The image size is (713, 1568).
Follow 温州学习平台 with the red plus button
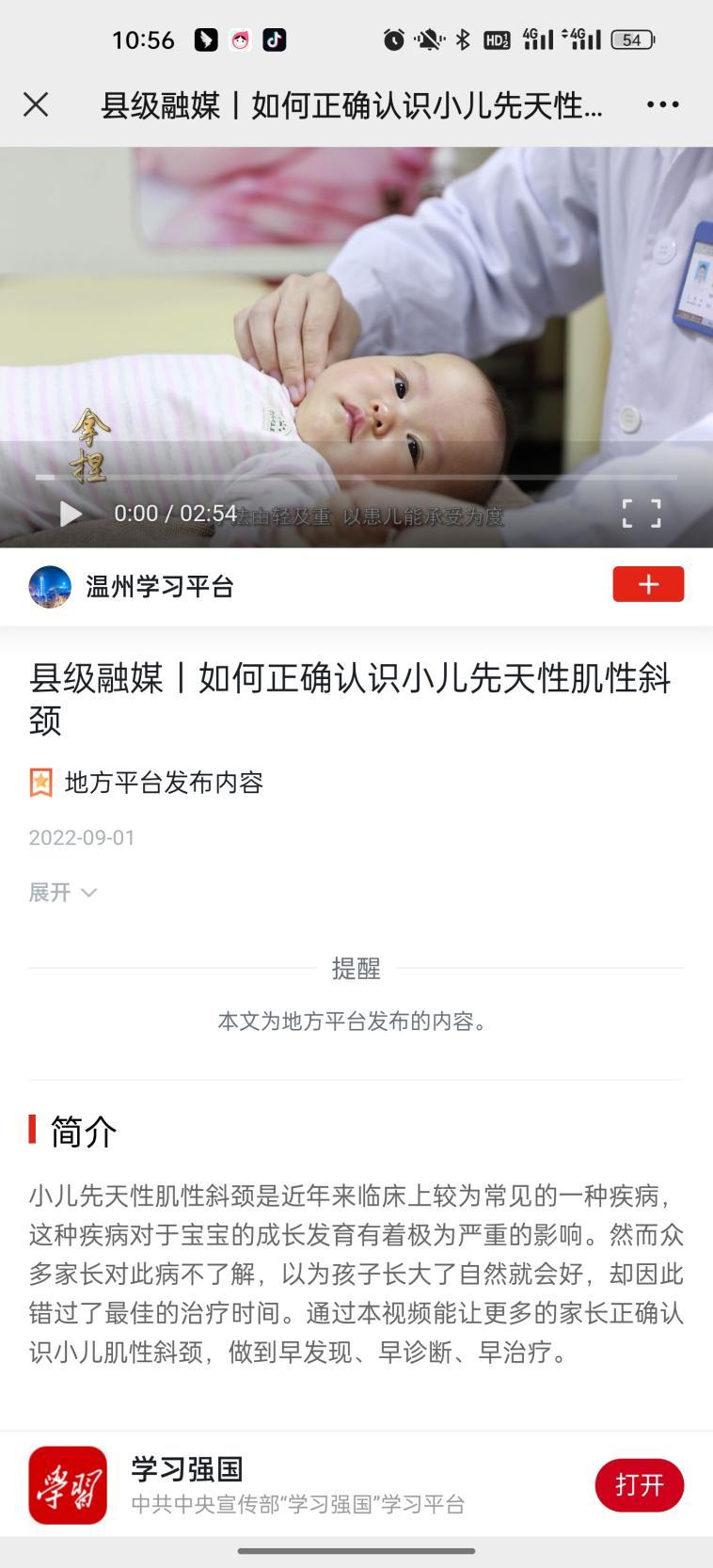point(648,584)
